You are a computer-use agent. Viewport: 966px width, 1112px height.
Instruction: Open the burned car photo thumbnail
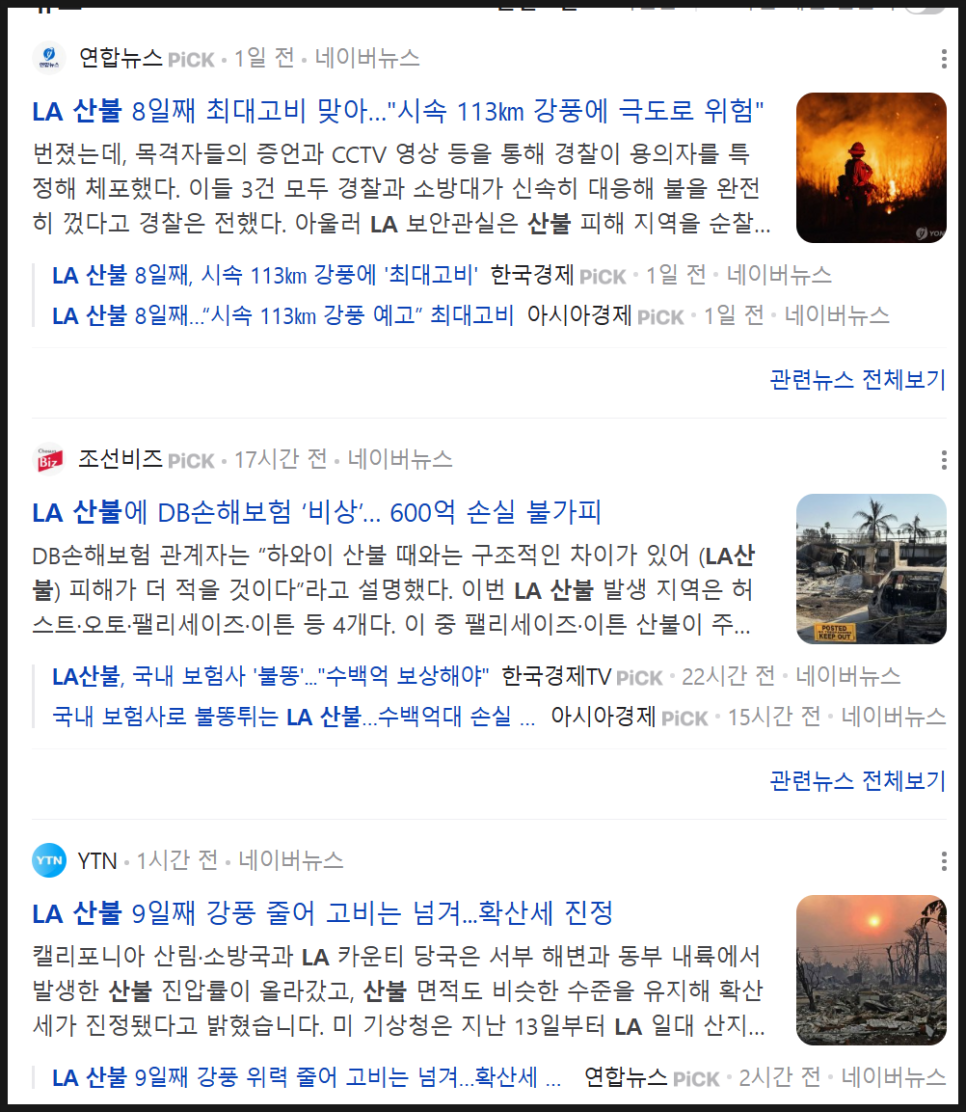pyautogui.click(x=870, y=568)
